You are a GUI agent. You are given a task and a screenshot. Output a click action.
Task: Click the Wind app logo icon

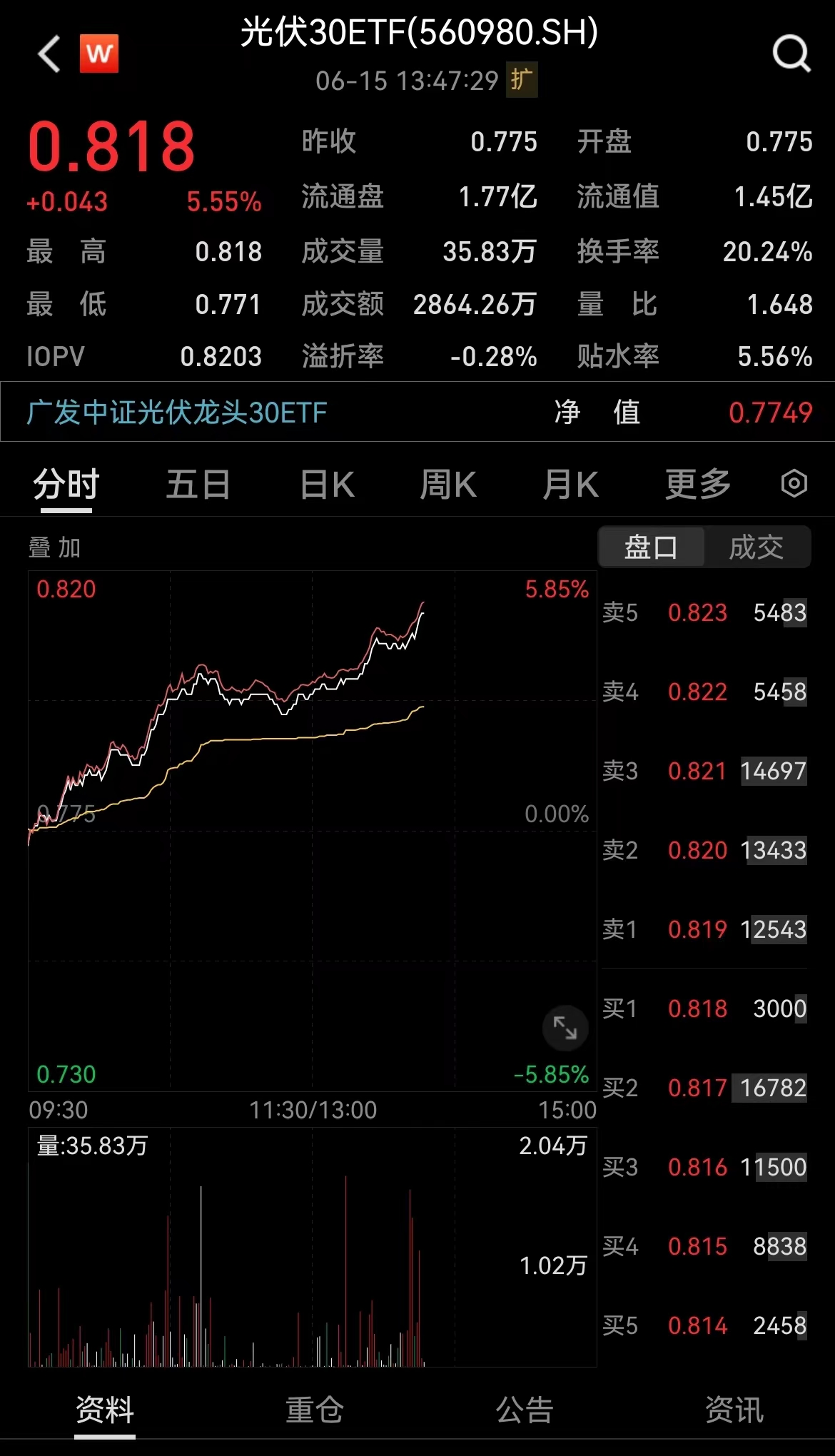[99, 54]
